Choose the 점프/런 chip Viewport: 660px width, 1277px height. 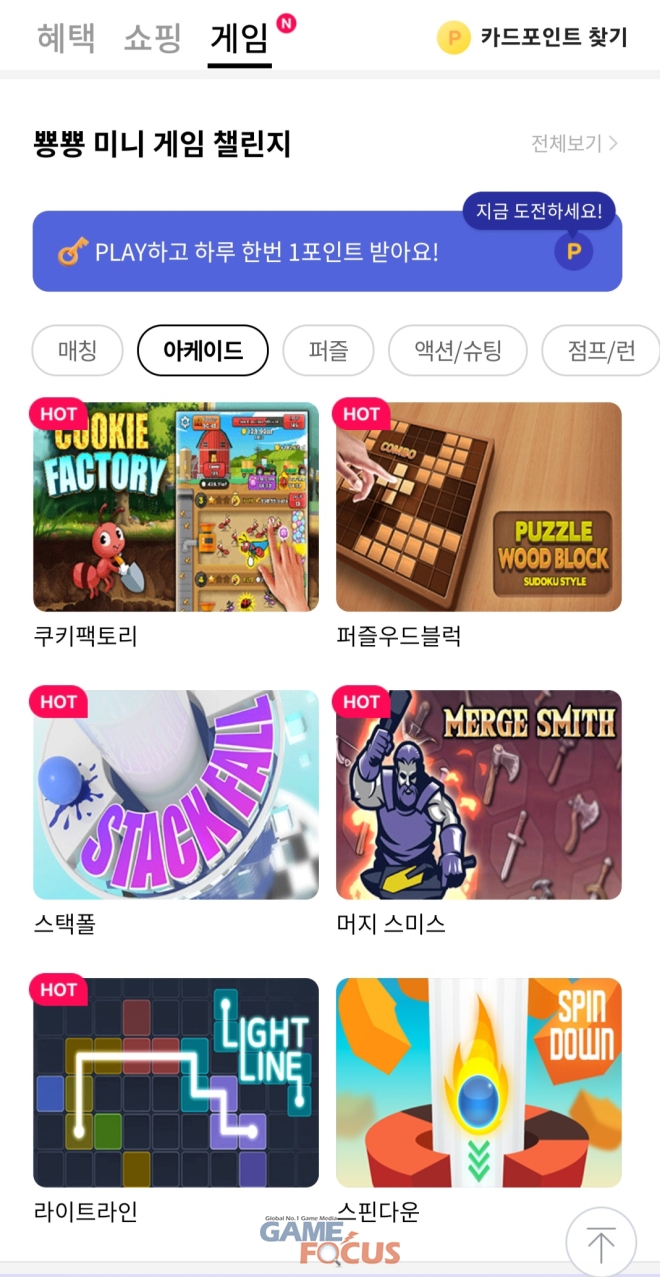600,351
